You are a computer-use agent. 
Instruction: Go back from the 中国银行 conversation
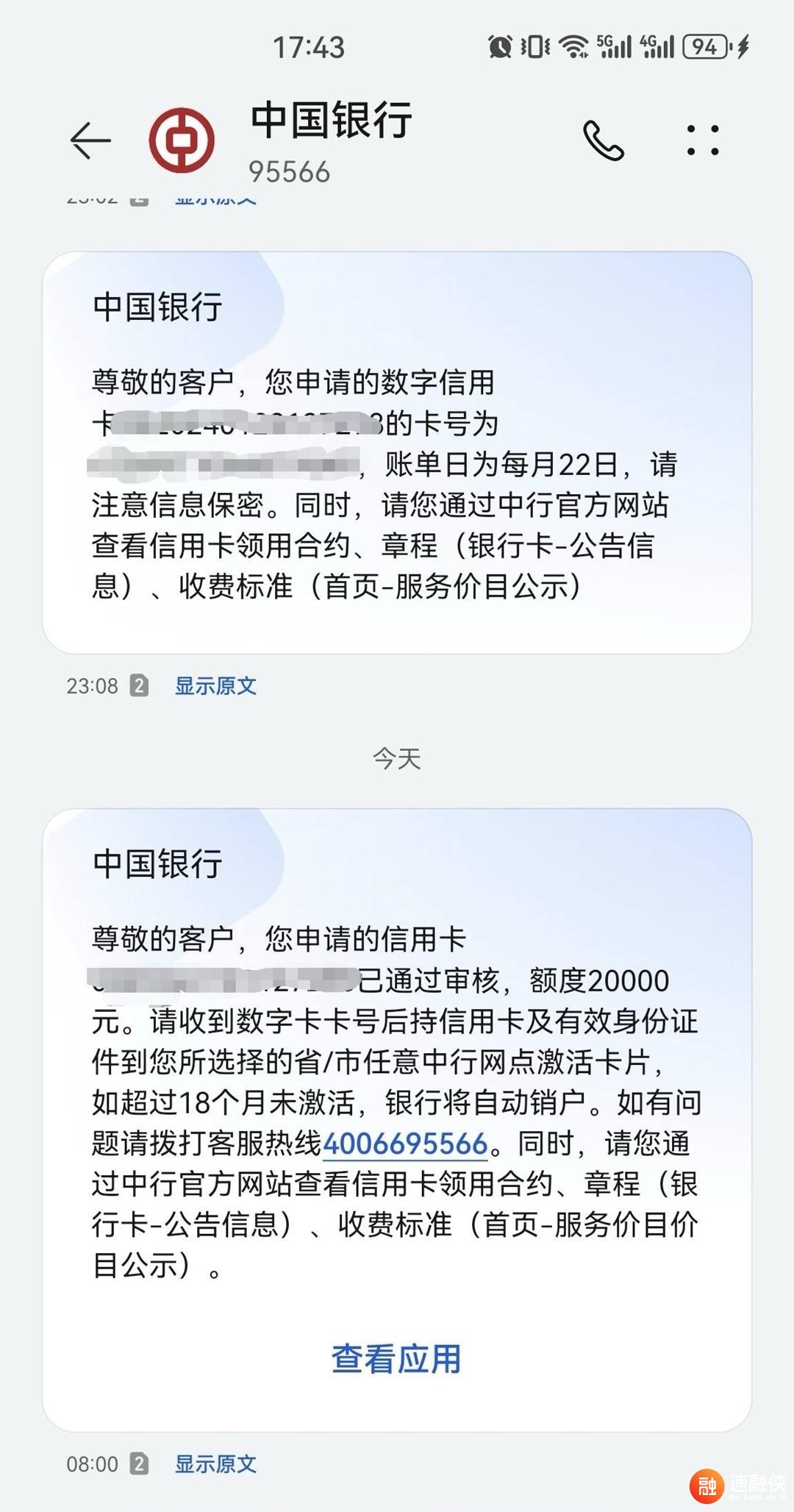pyautogui.click(x=90, y=140)
